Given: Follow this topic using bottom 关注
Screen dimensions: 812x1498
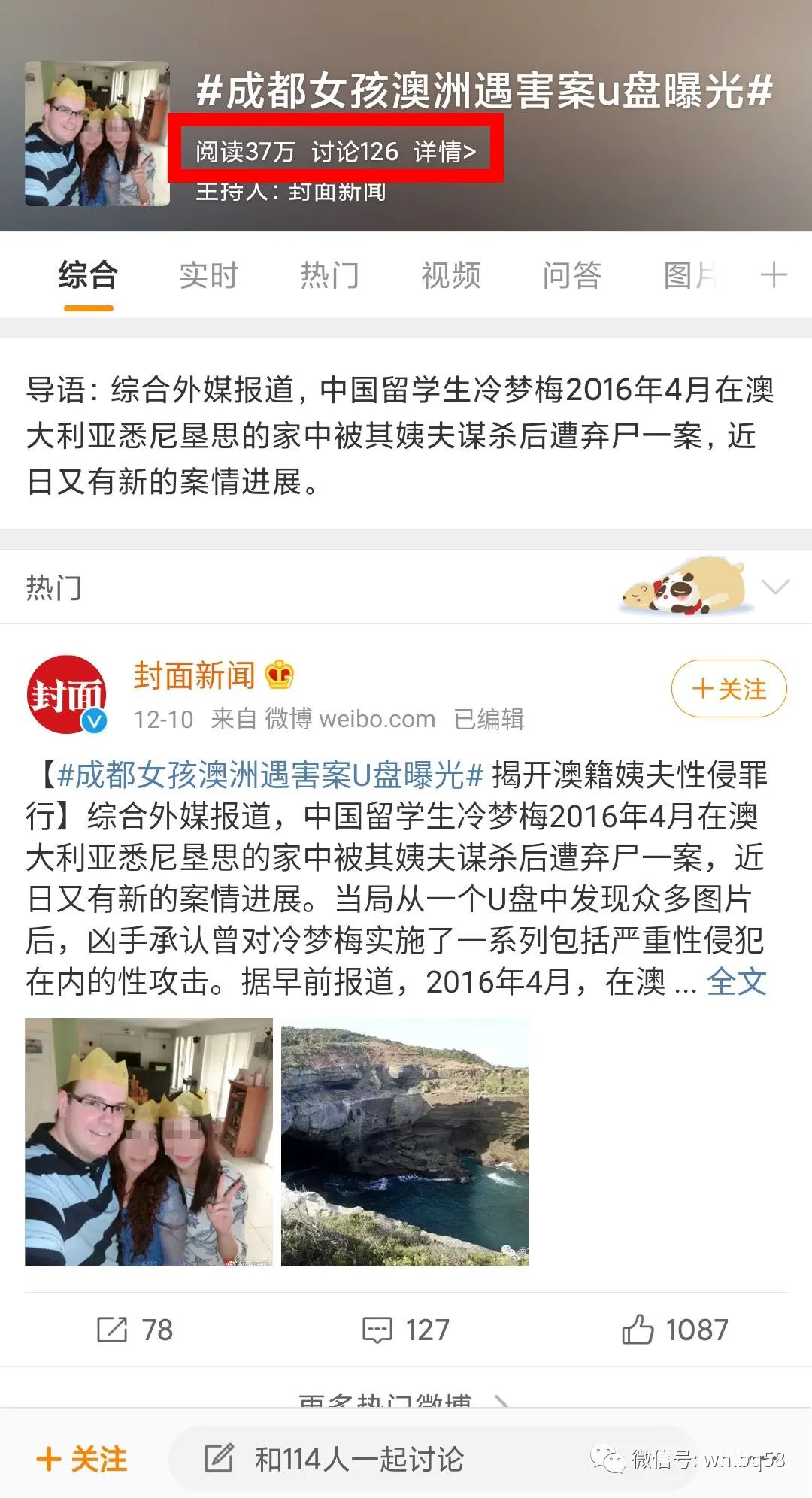Looking at the screenshot, I should coord(83,1459).
